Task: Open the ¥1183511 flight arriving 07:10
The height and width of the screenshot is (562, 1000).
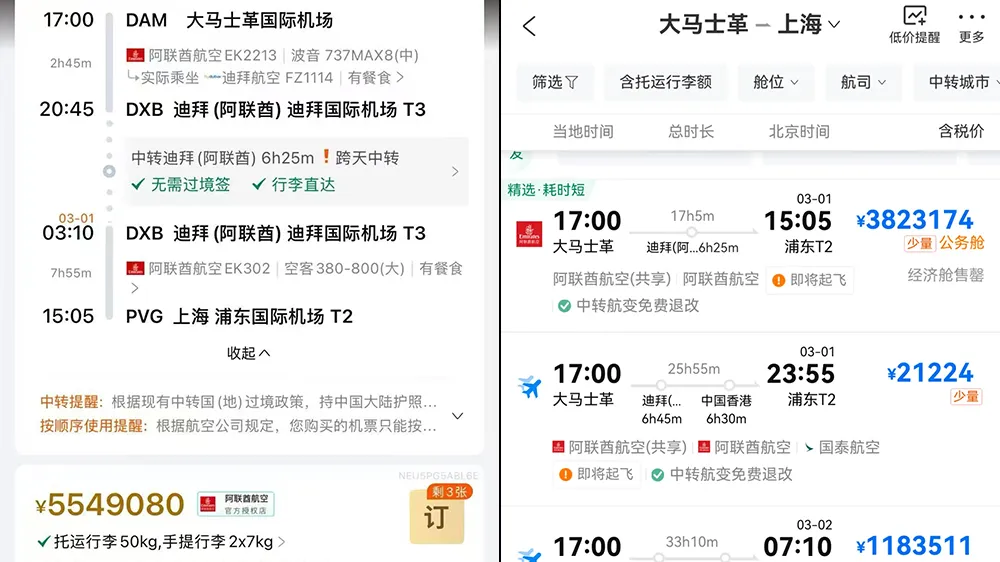Action: pos(750,545)
